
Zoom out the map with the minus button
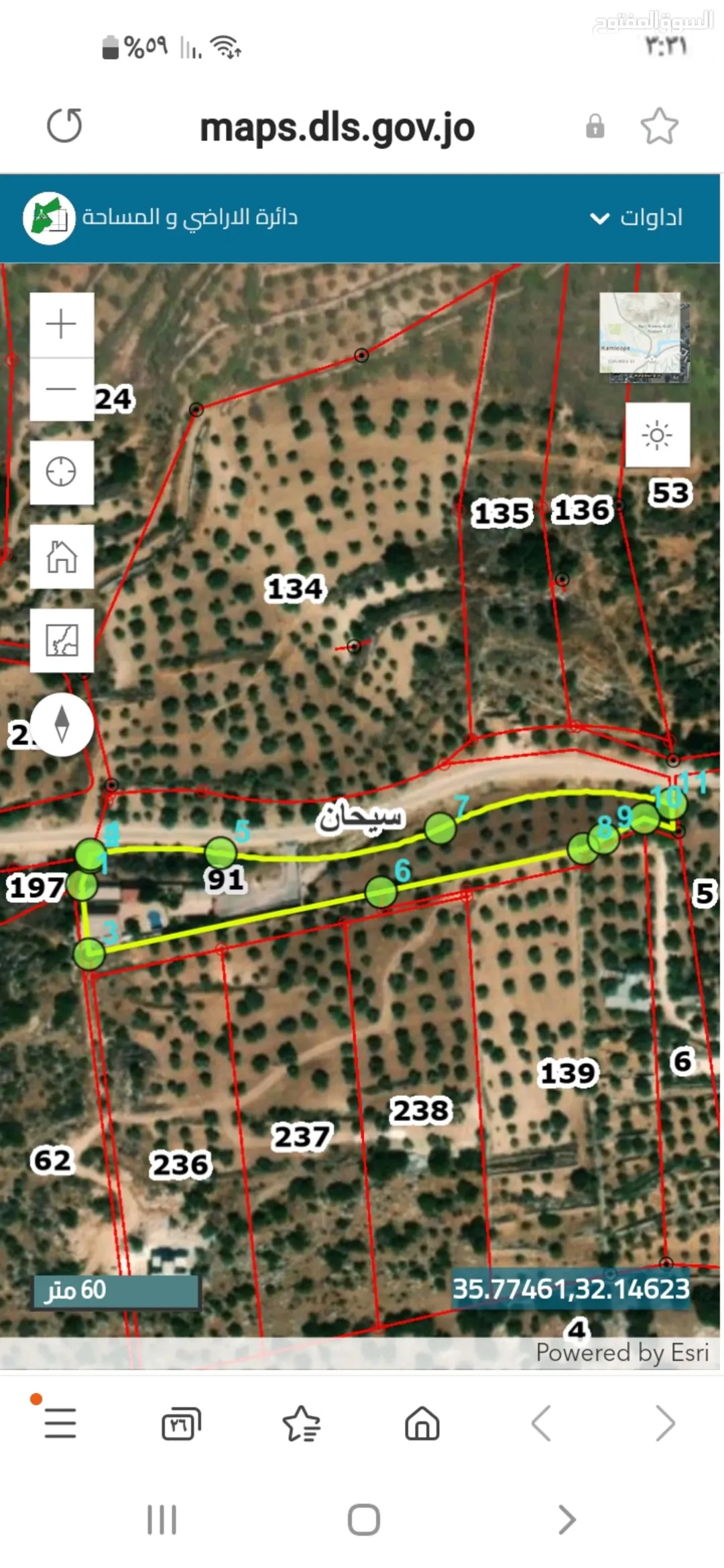[62, 389]
